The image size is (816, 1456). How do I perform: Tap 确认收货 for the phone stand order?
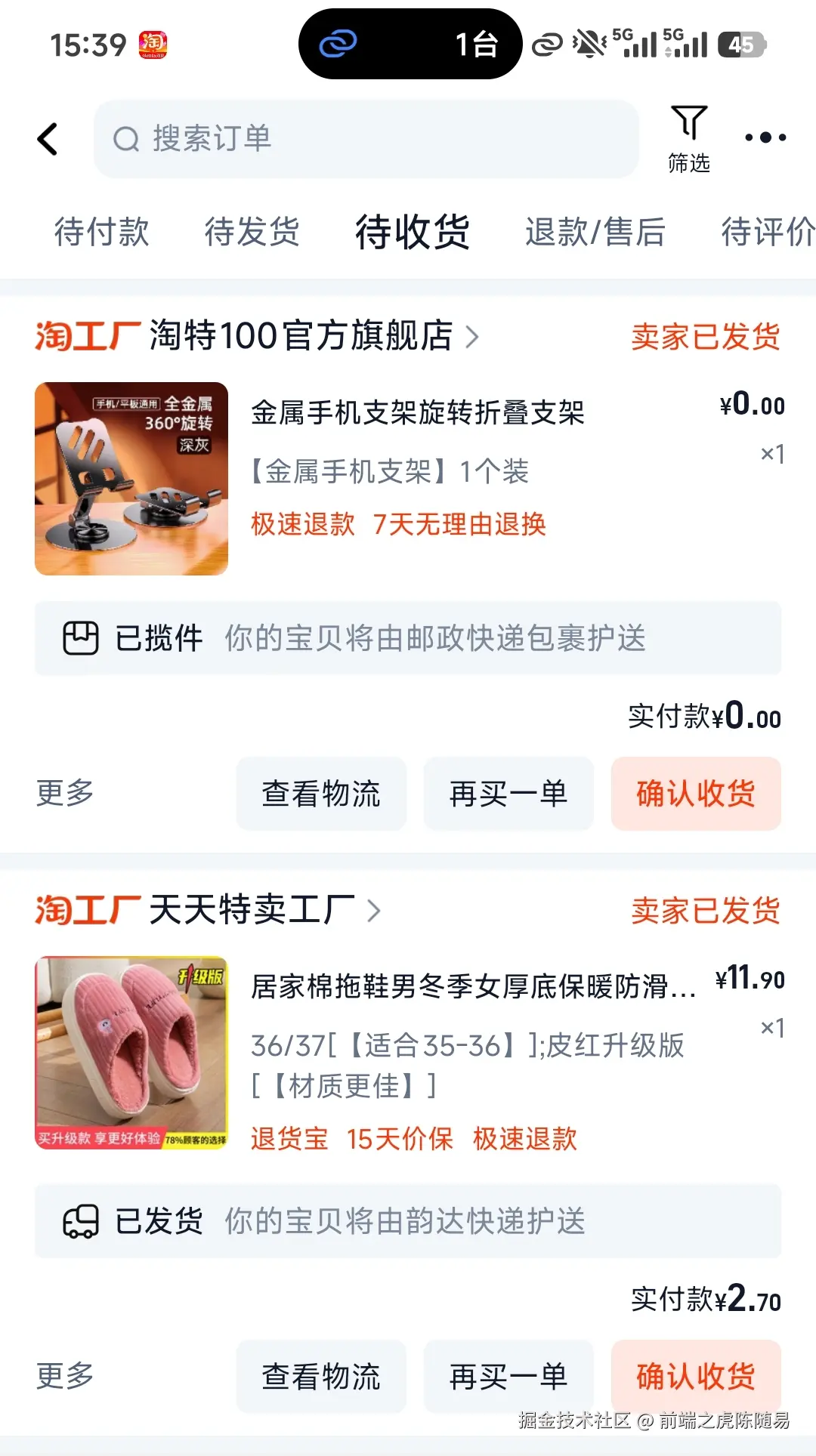(695, 794)
